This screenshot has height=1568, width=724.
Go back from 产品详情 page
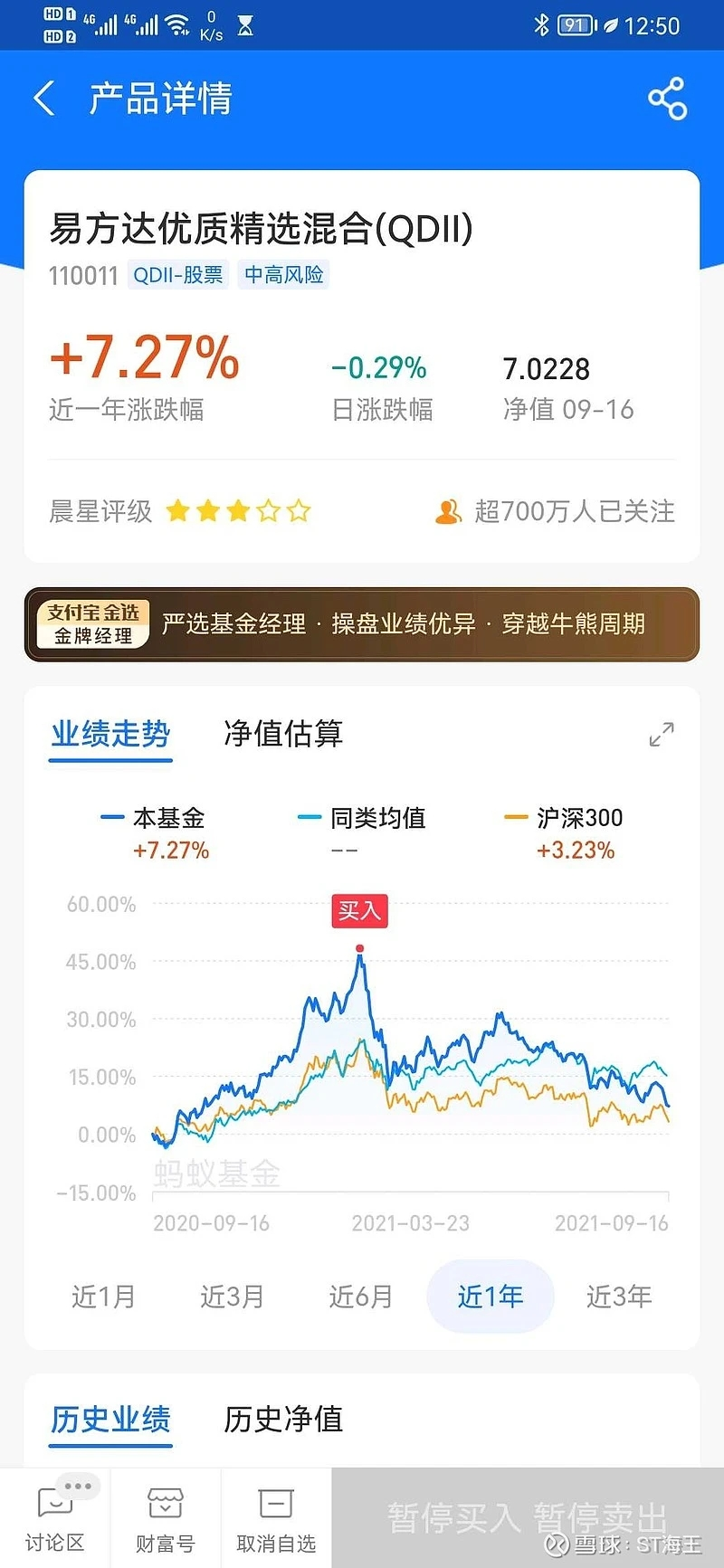[x=43, y=98]
